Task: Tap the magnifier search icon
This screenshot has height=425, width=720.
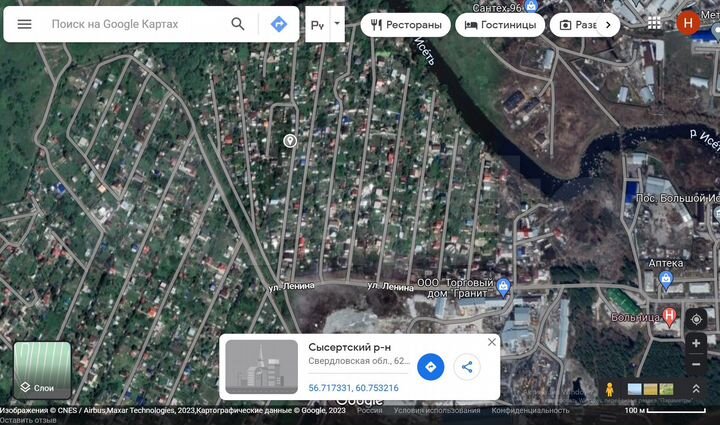Action: [x=237, y=24]
